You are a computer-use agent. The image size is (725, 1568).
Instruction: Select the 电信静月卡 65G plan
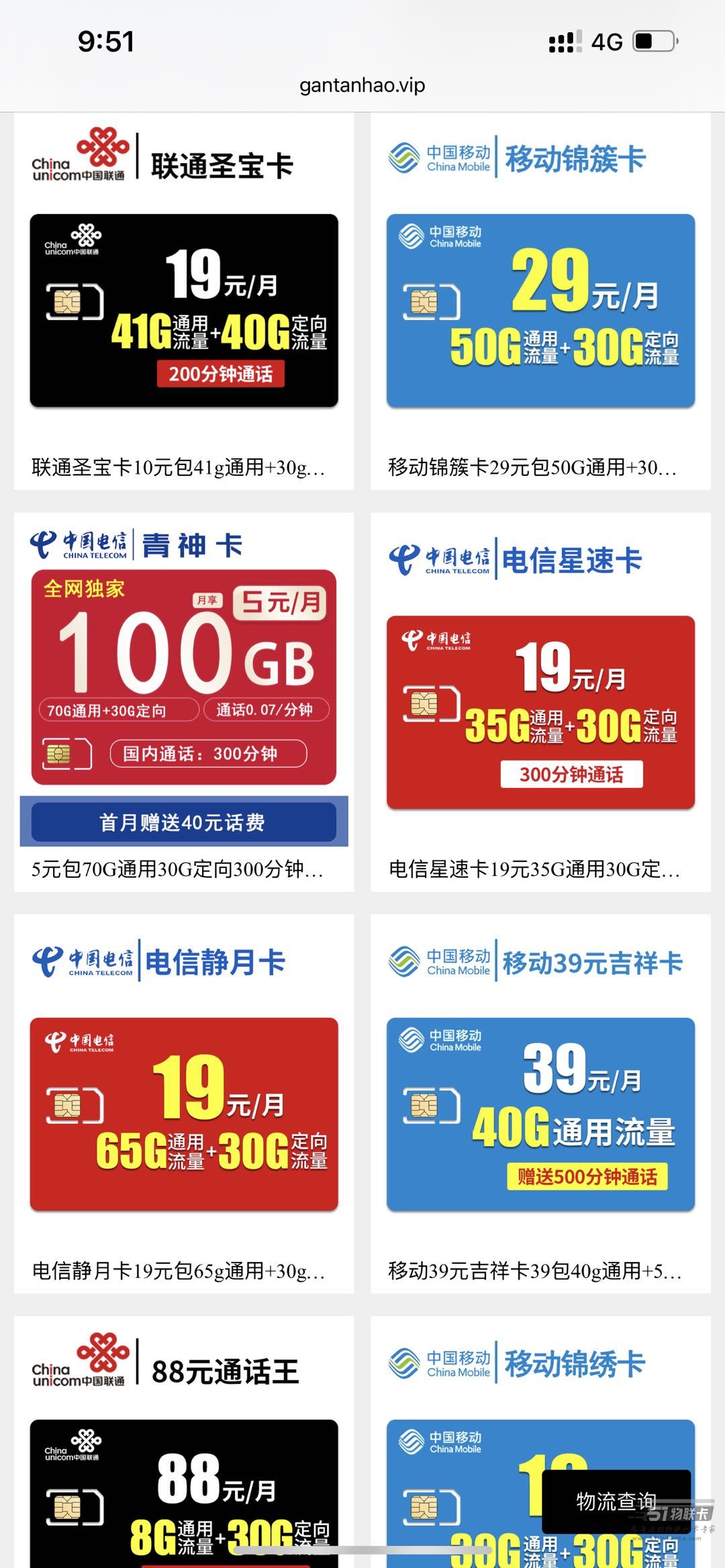[183, 1114]
